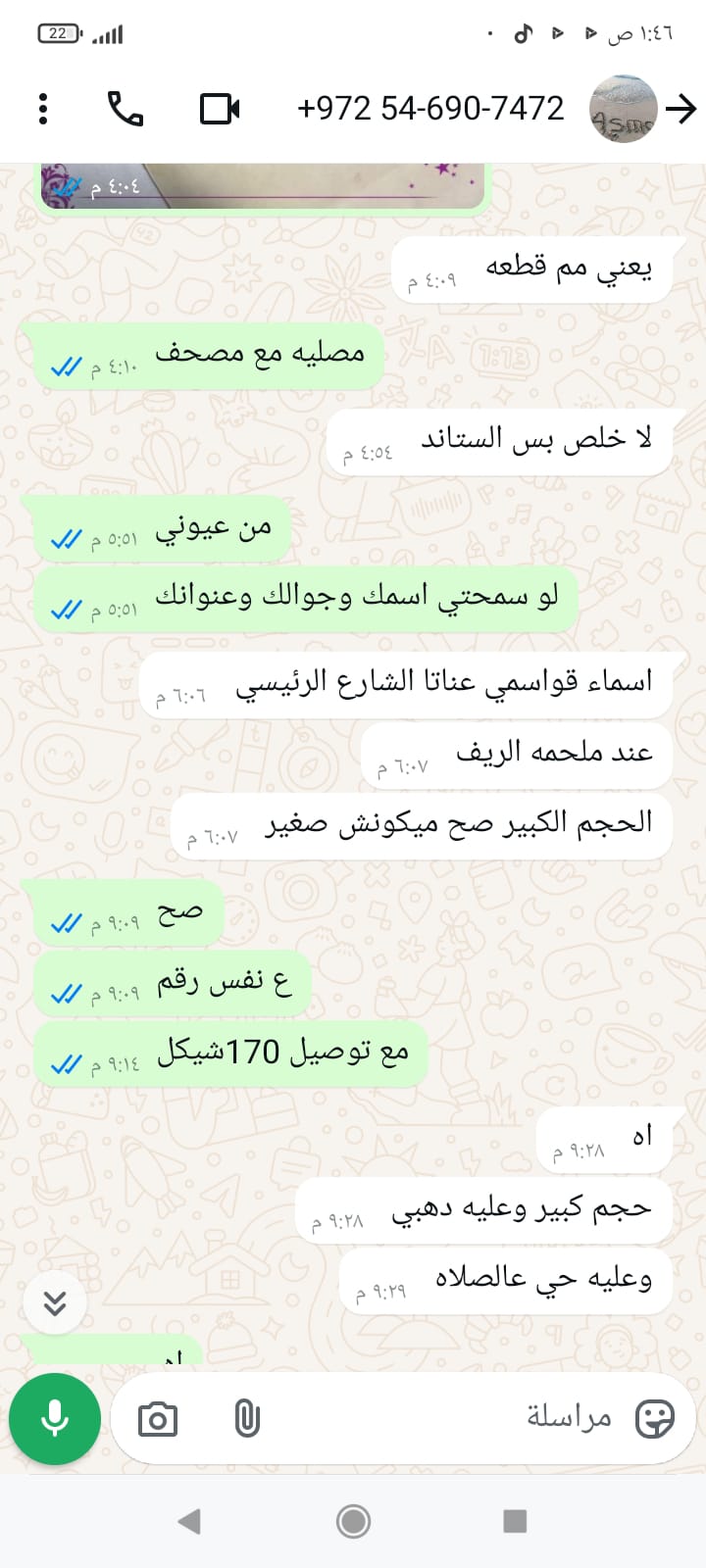
Task: Open the emoji and sticker picker
Action: tap(655, 1418)
